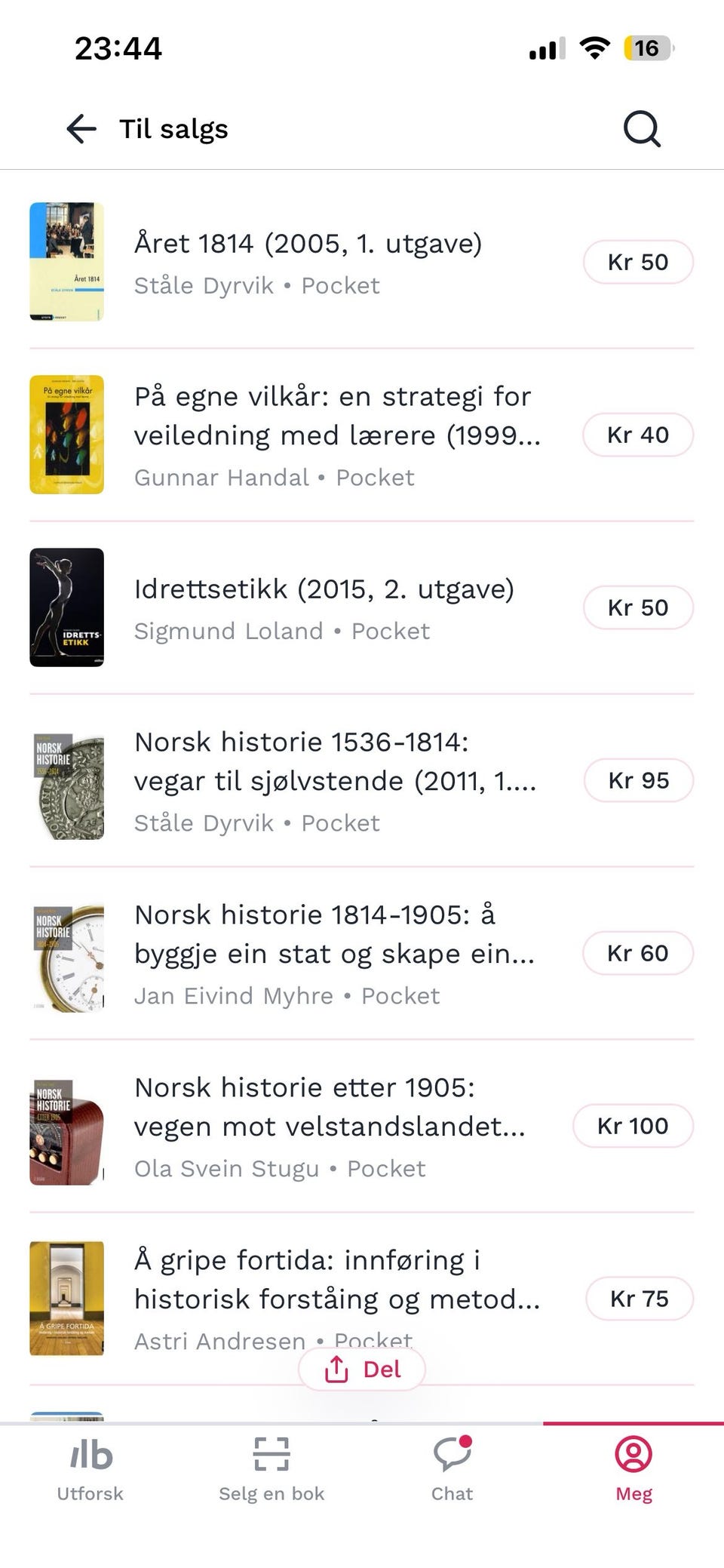This screenshot has height=1568, width=724.
Task: Select the Meg profile tab
Action: [x=633, y=1468]
